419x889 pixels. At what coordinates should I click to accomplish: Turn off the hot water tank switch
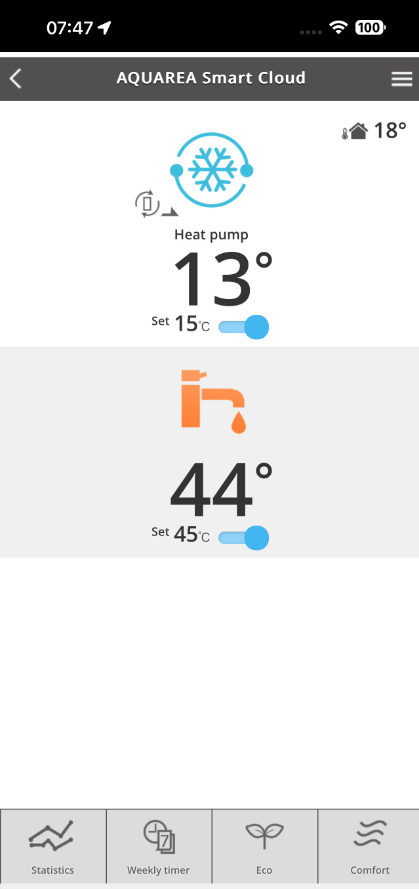pos(244,537)
